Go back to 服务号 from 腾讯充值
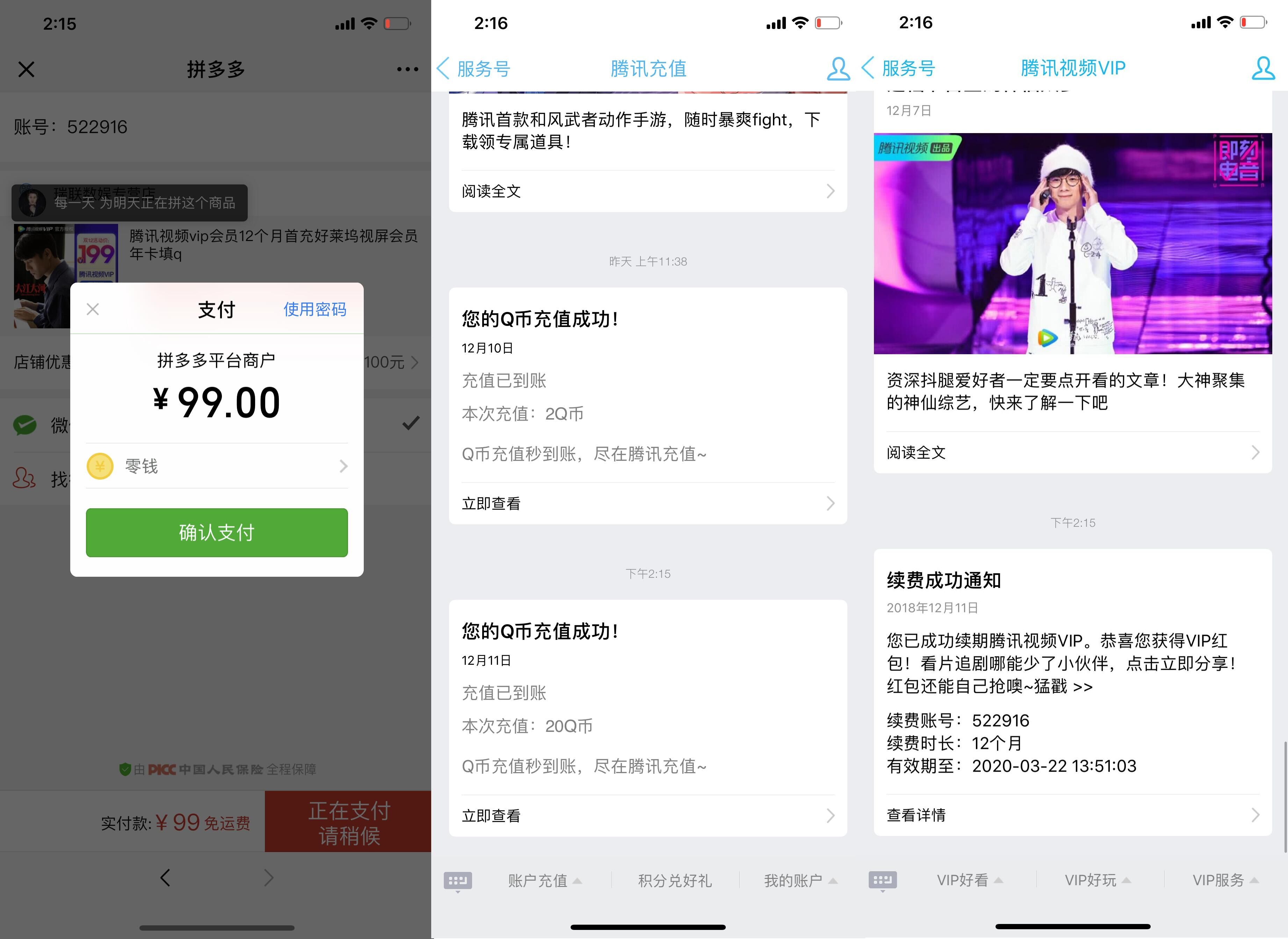This screenshot has height=939, width=1288. pos(473,69)
